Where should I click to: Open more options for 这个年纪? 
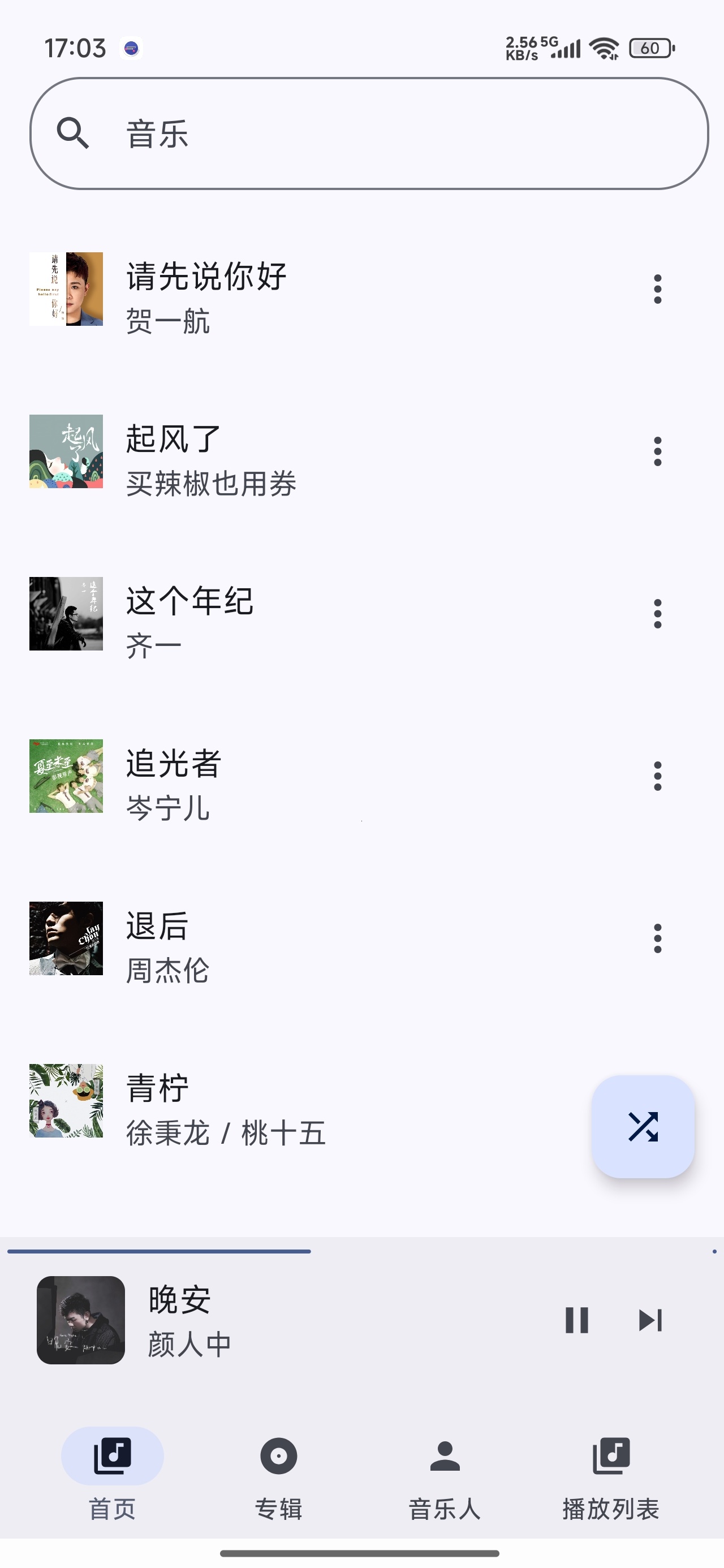[x=657, y=614]
